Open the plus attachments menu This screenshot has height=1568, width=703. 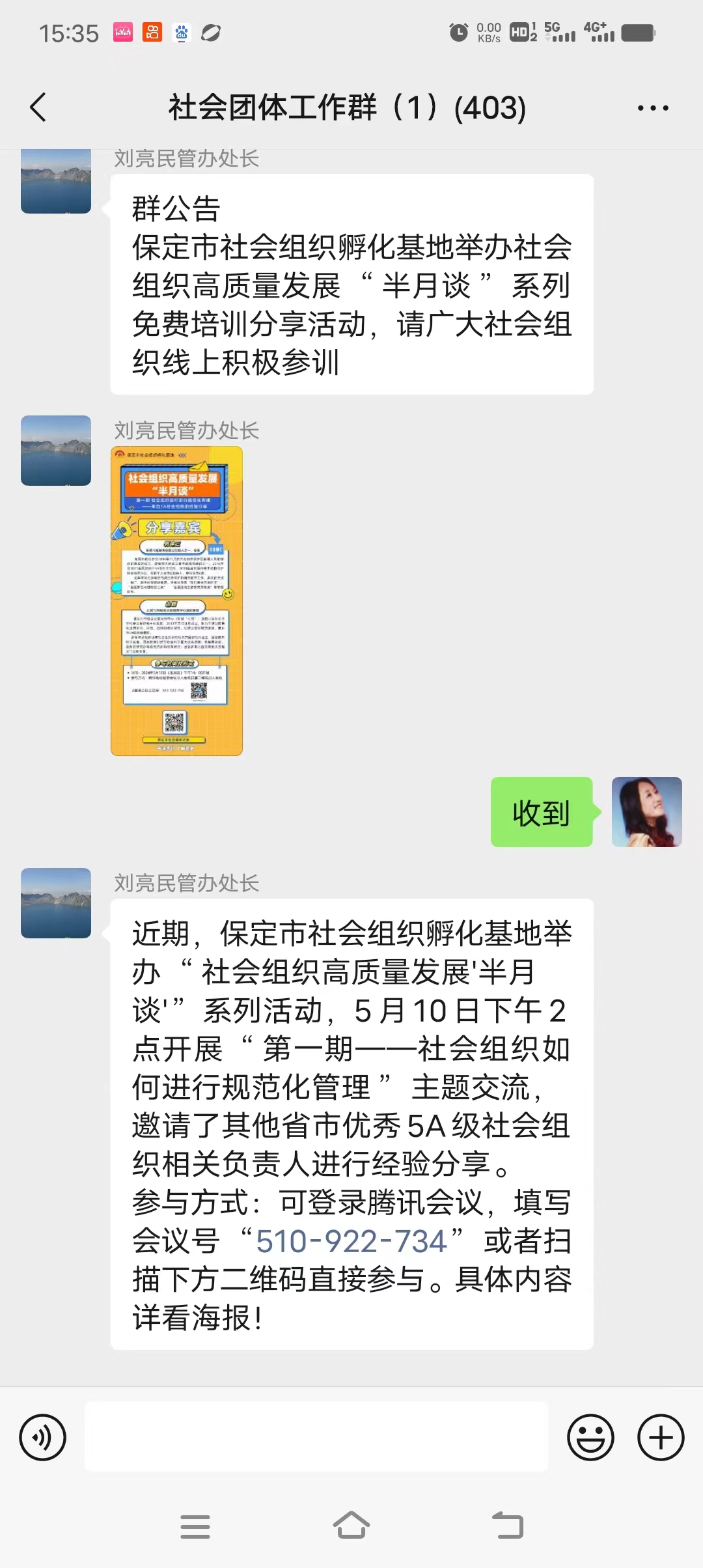661,1437
